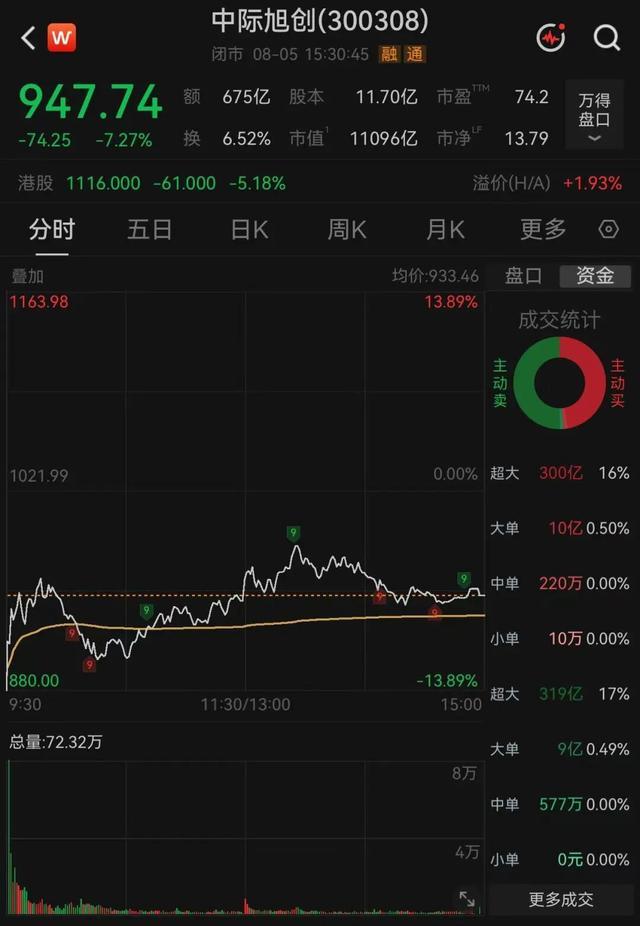Tap 叠加 to overlay another index

click(27, 276)
